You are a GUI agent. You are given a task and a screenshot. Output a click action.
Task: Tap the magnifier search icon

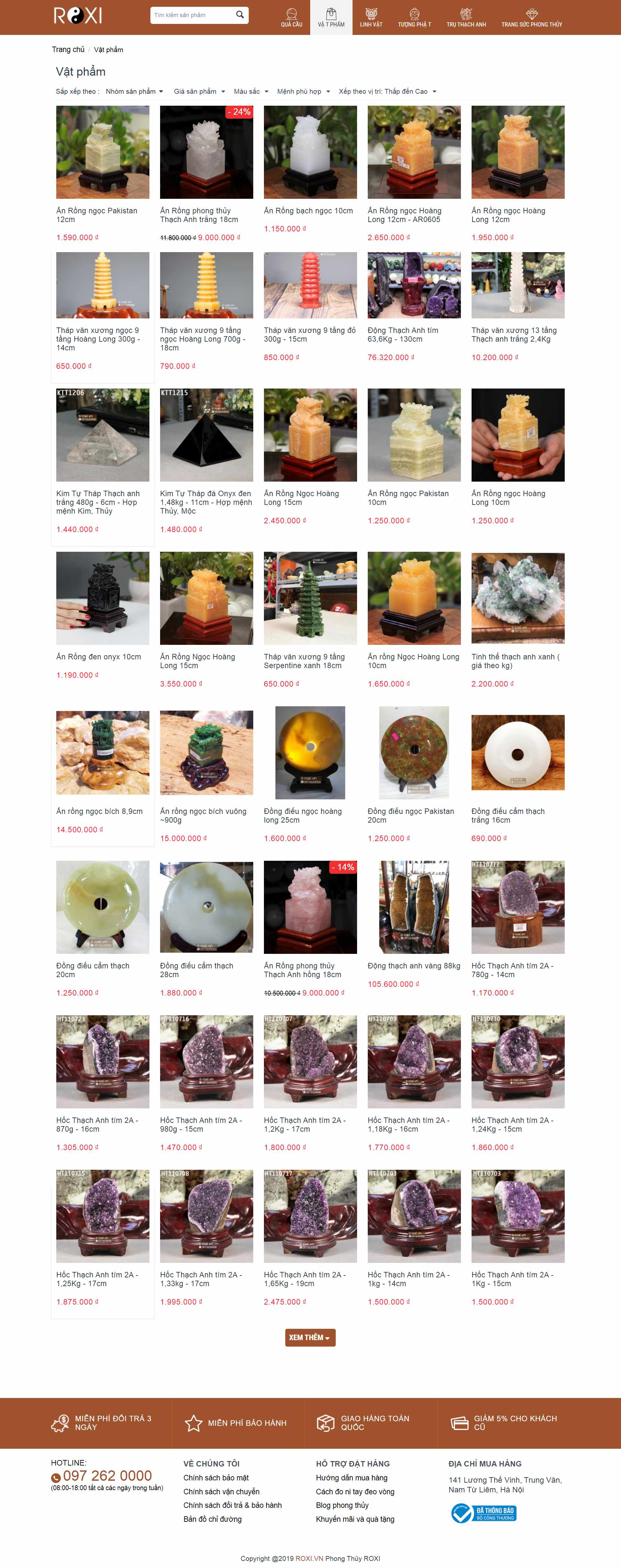240,15
